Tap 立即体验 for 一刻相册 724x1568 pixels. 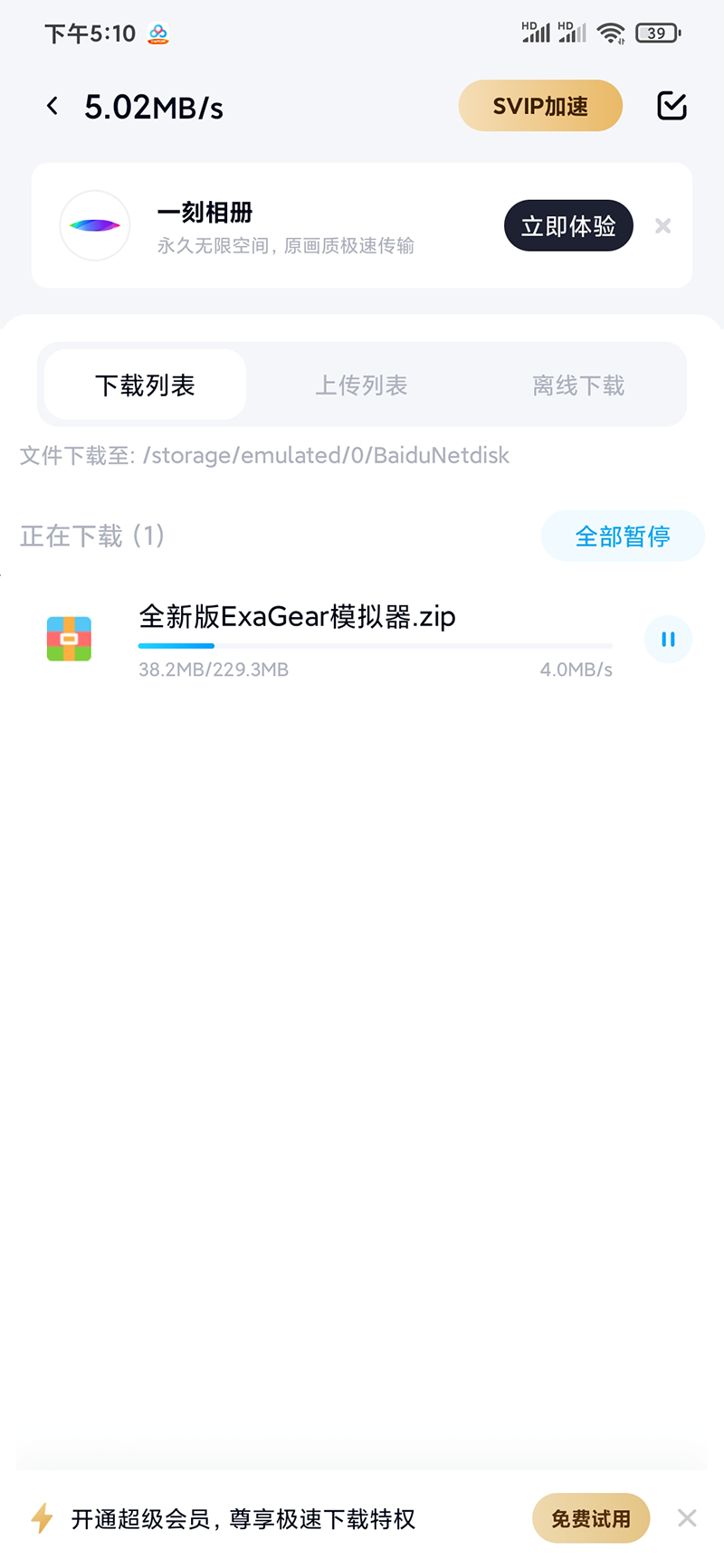coord(567,225)
